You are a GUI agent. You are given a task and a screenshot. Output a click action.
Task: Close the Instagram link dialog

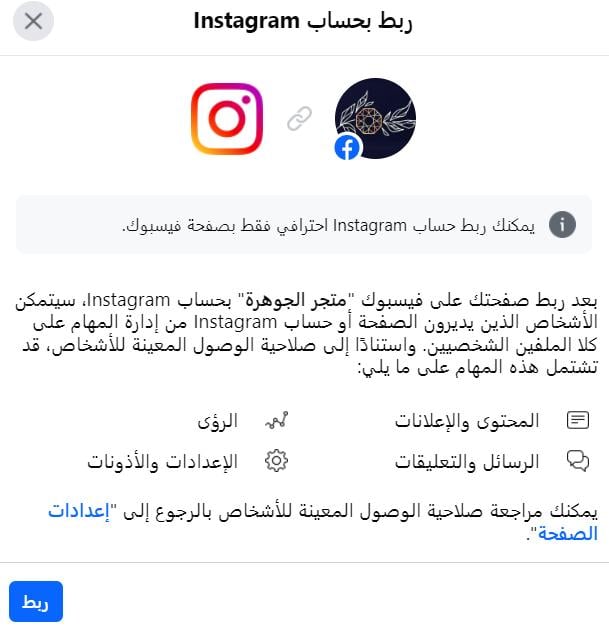(33, 21)
